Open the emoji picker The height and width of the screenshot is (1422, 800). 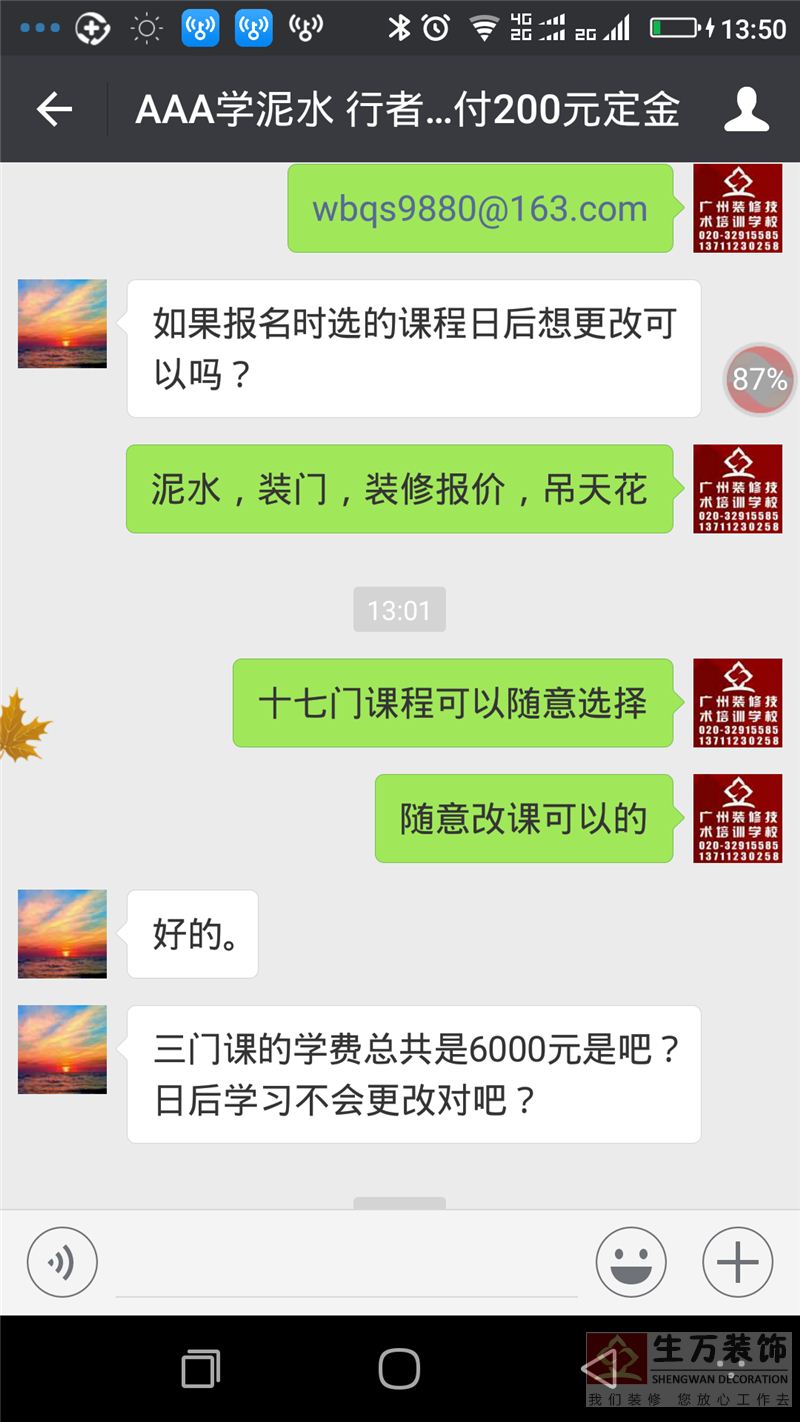click(631, 1262)
